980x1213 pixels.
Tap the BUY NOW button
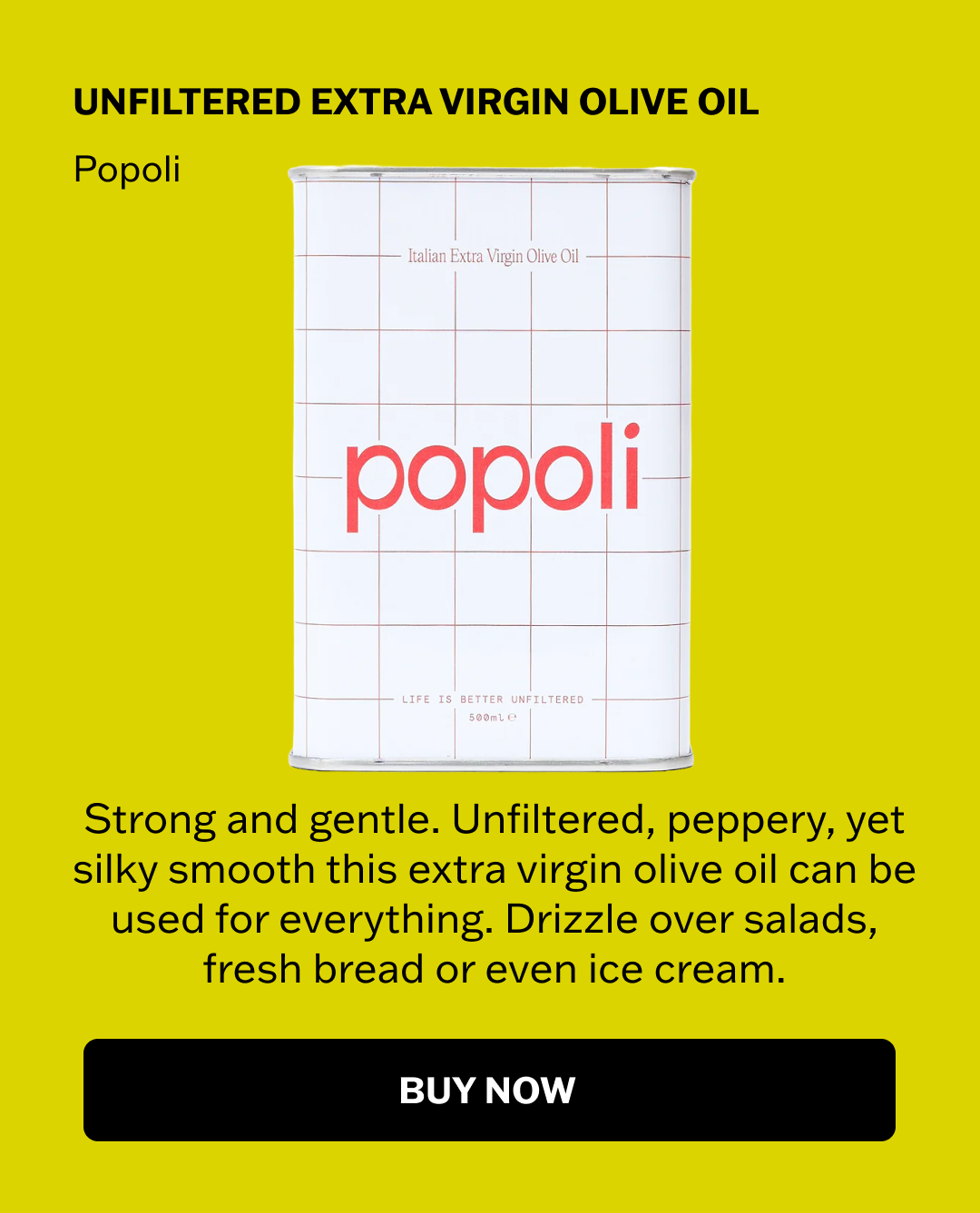[x=489, y=1090]
